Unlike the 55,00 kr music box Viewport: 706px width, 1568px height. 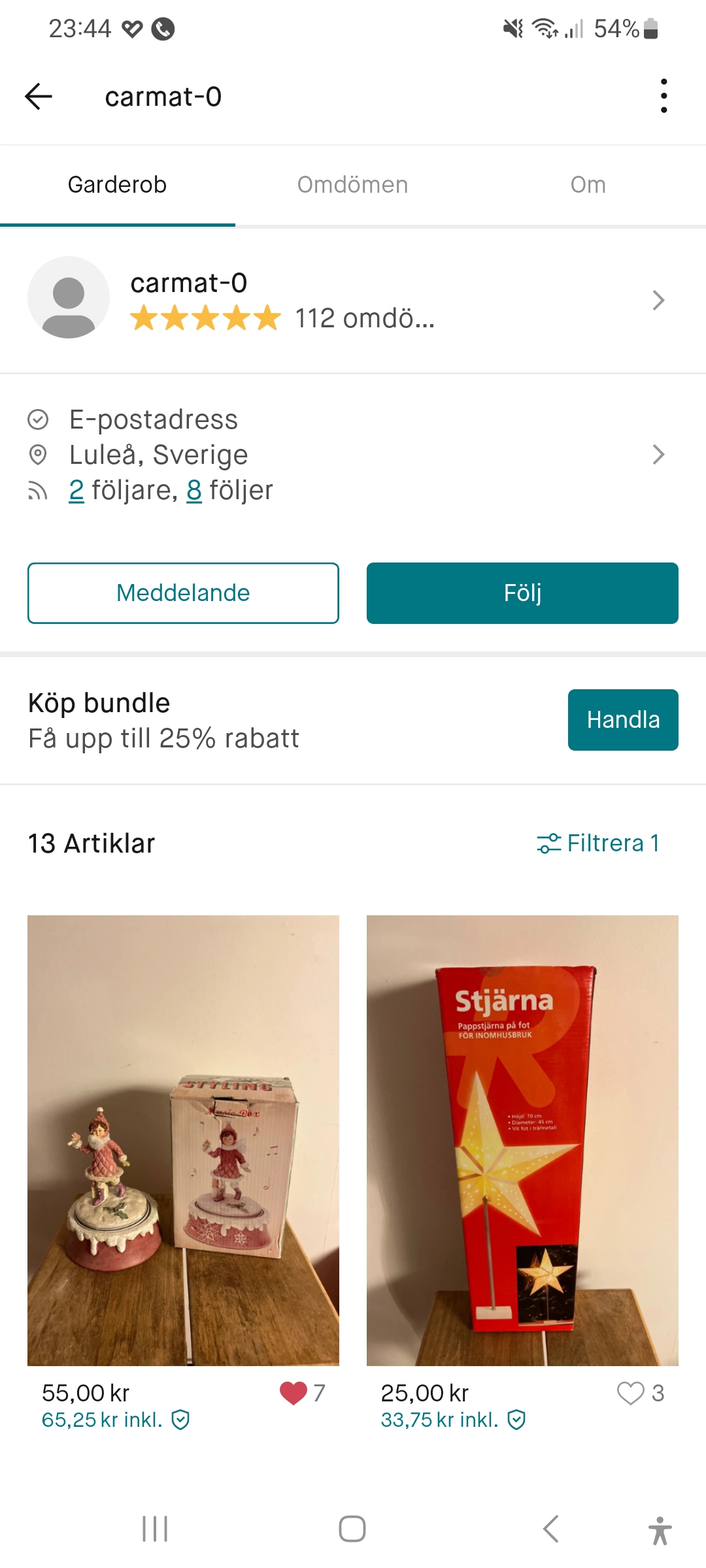click(294, 1393)
